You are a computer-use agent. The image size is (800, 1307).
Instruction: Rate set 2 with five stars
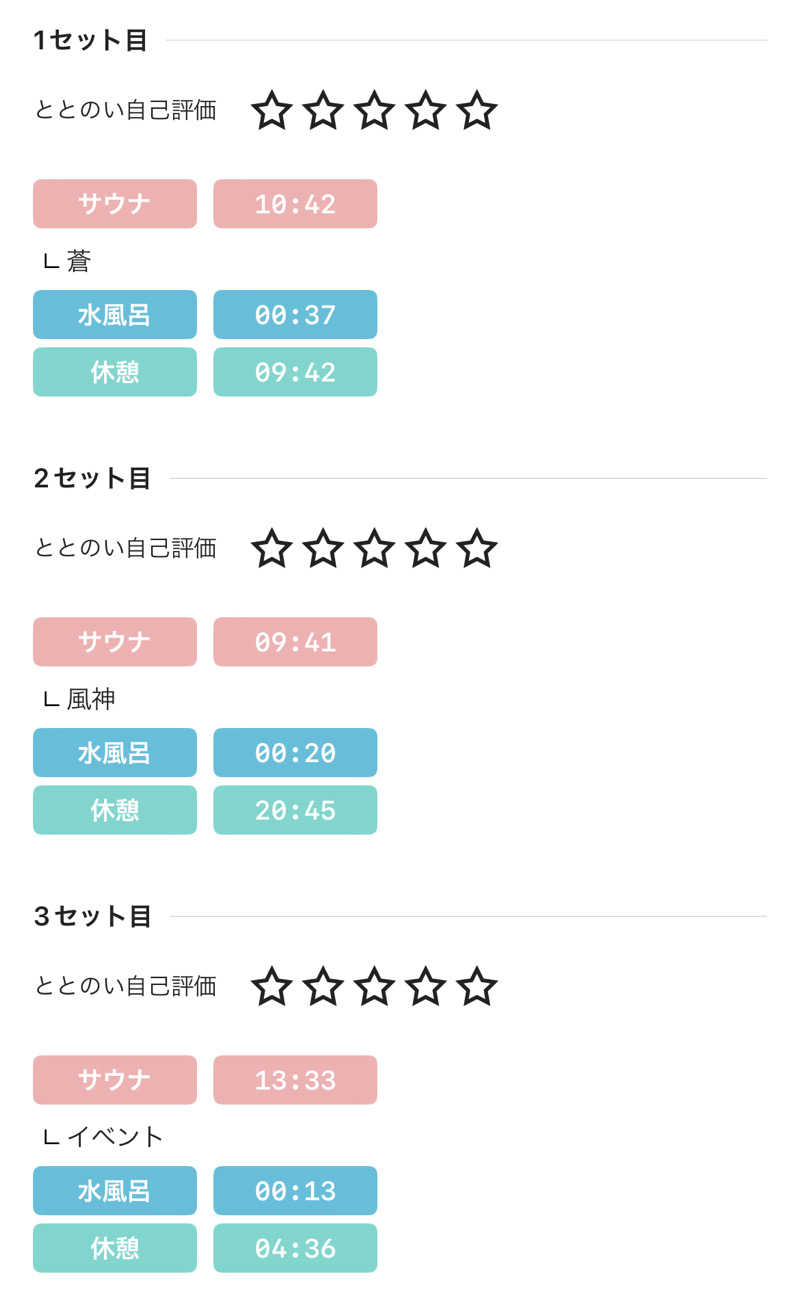pos(477,548)
